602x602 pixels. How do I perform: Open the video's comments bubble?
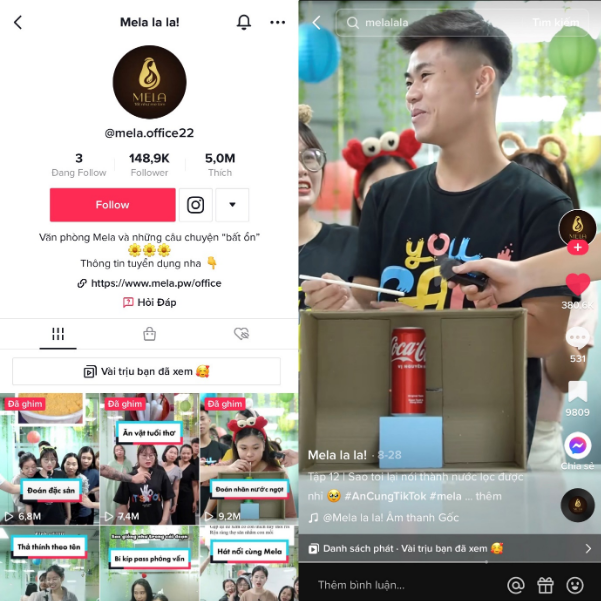click(577, 338)
